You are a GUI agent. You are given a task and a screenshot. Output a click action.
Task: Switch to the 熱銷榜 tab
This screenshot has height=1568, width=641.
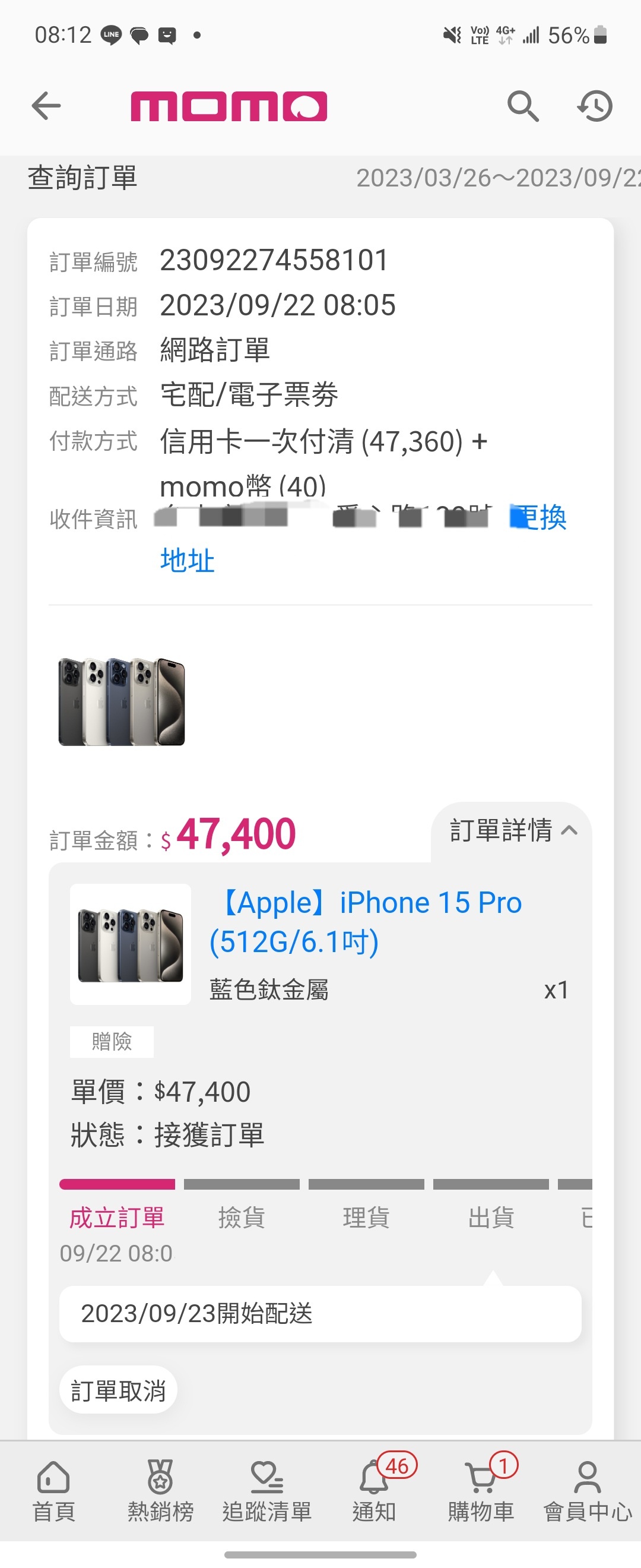click(x=161, y=1491)
